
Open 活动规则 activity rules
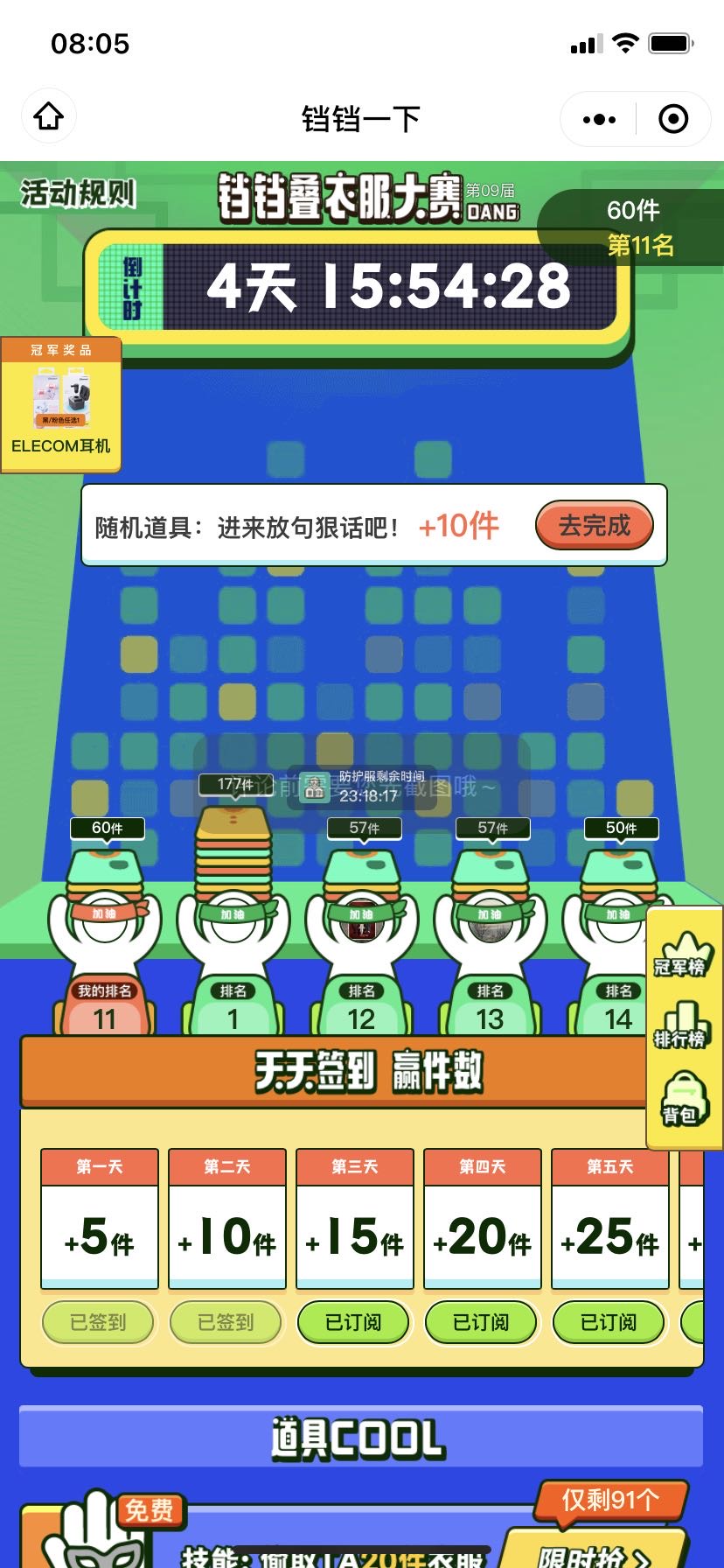[78, 193]
